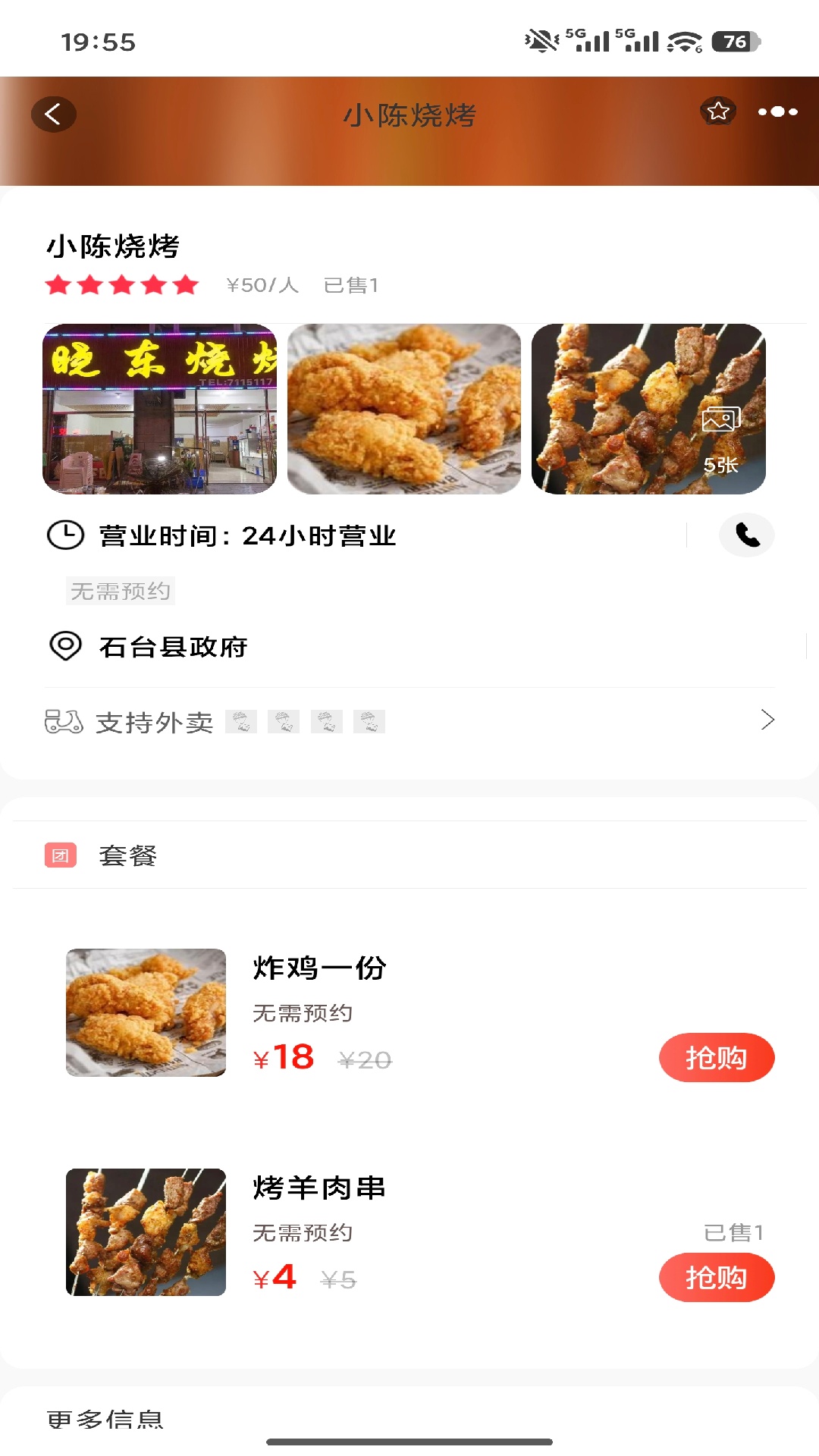Tap the phone icon to call the restaurant
Screen dimensions: 819x1456
746,534
